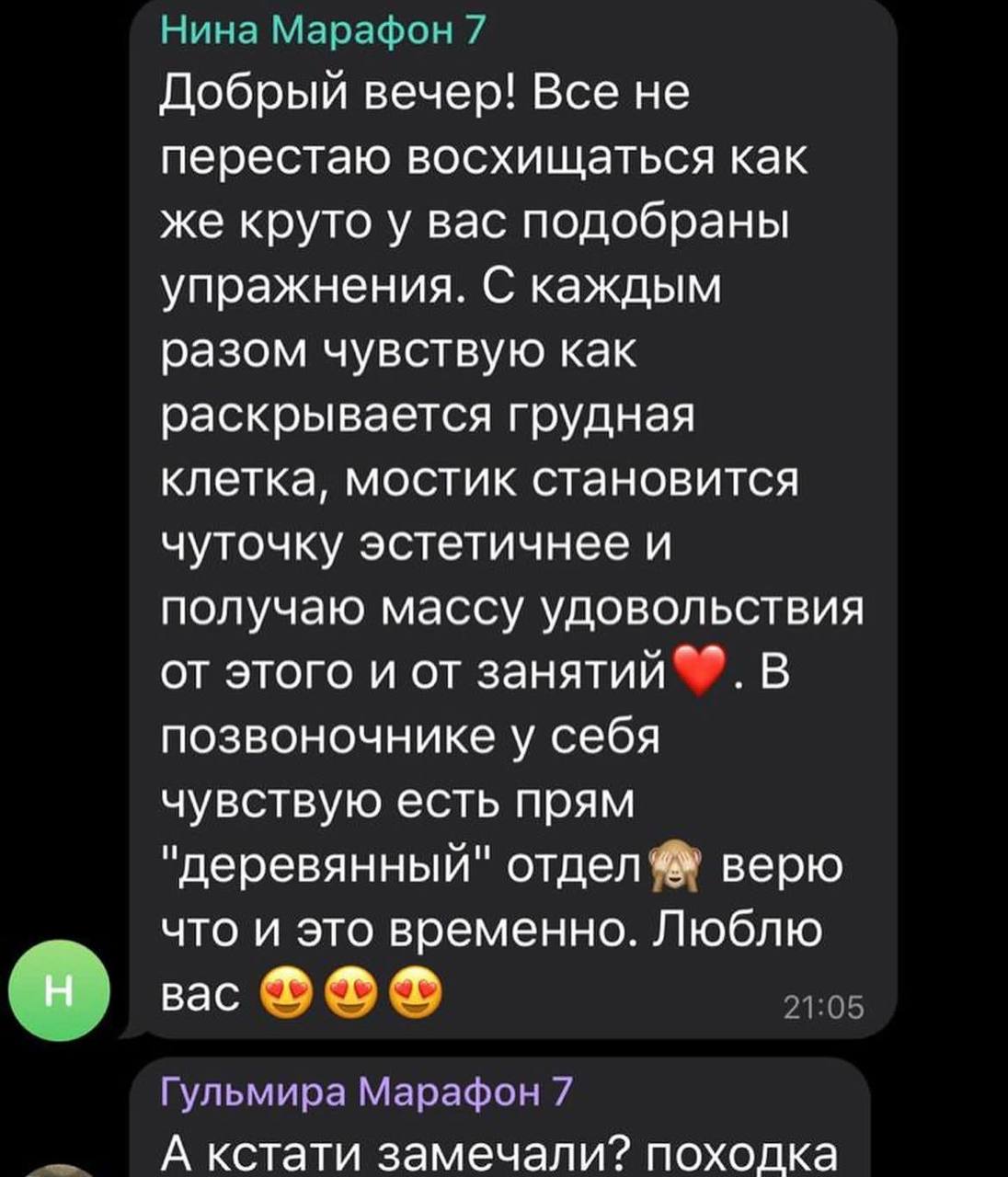Tap the sender name Гульмира Марафон 7
Viewport: 1008px width, 1177px height.
367,1092
